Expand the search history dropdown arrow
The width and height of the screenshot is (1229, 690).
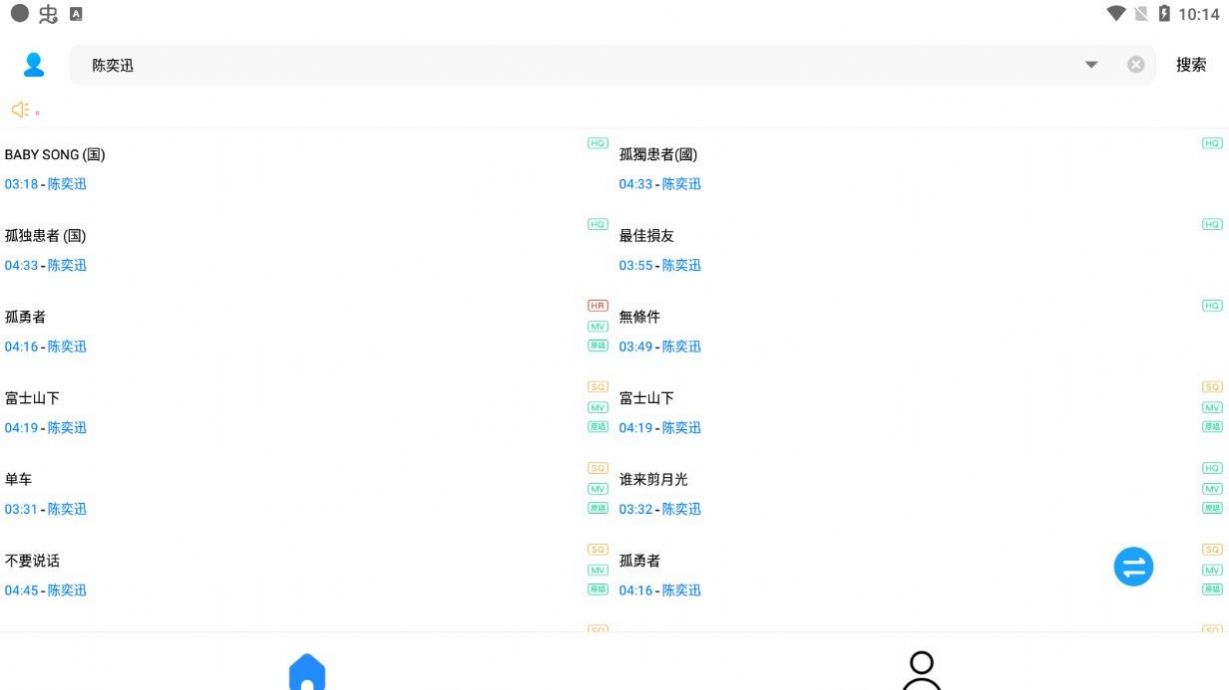click(1091, 65)
